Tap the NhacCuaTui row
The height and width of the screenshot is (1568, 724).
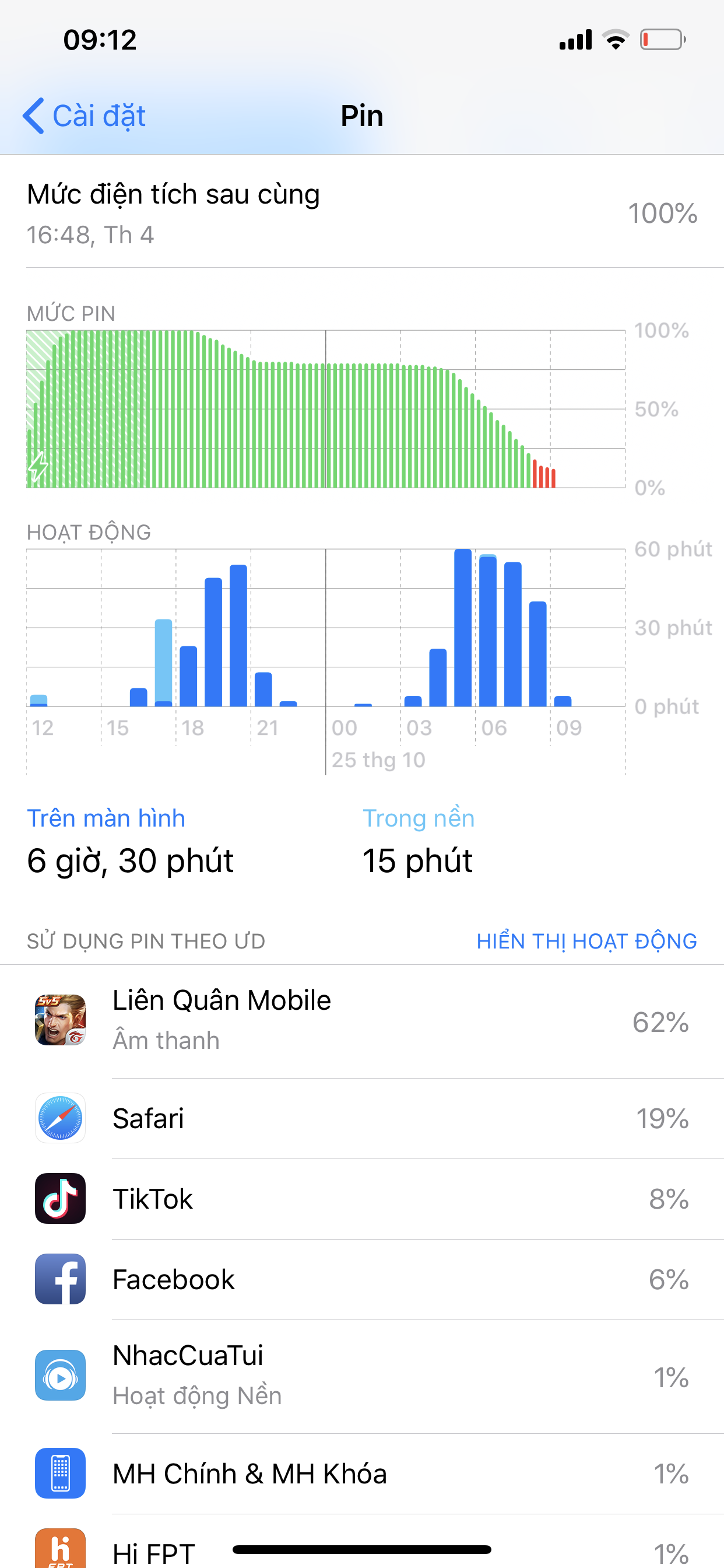362,1377
